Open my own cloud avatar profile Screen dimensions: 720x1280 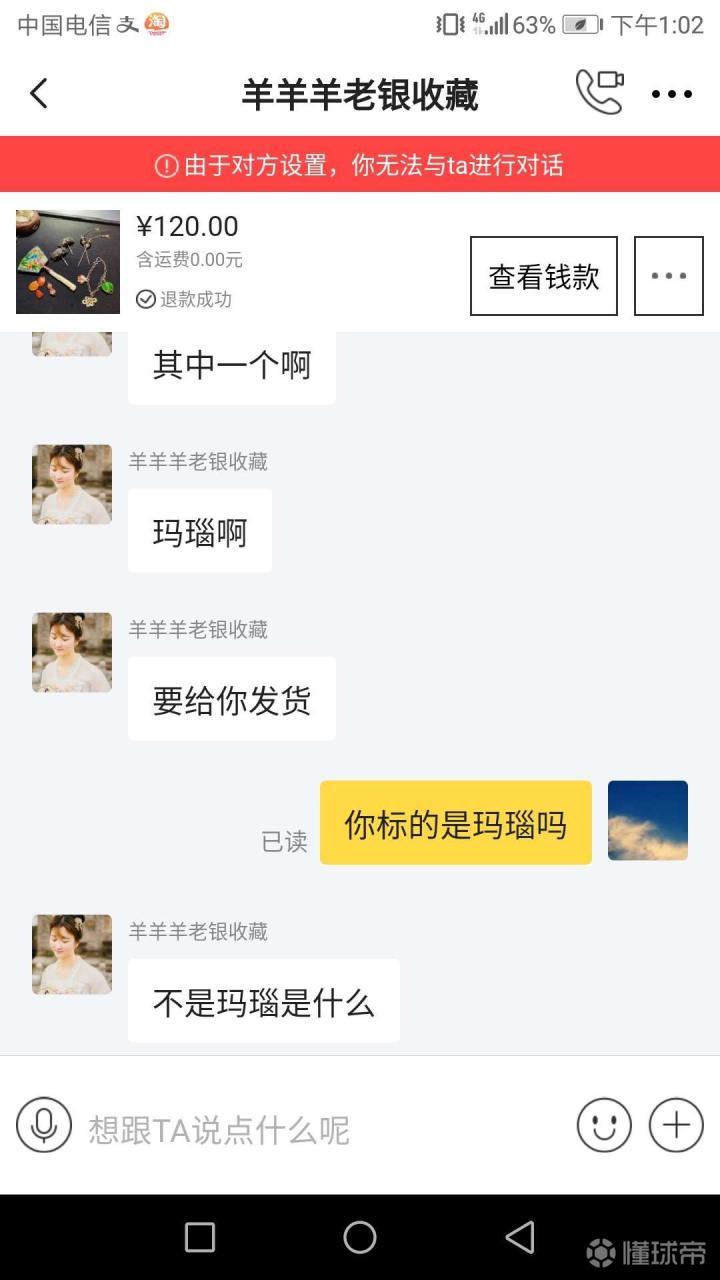tap(648, 820)
